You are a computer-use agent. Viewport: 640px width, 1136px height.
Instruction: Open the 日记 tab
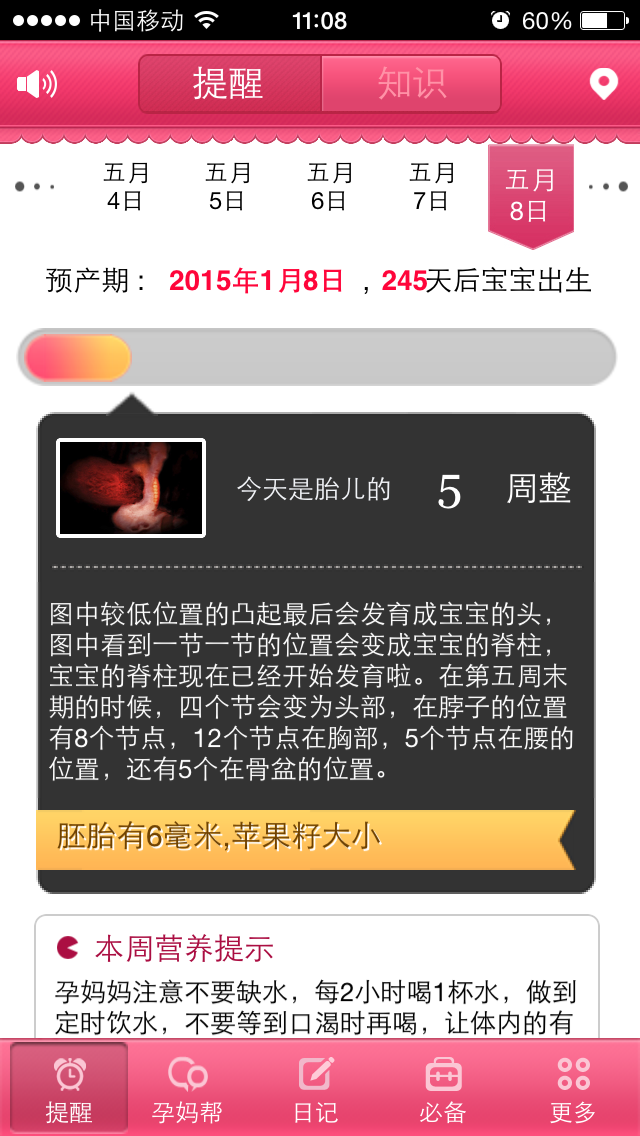pyautogui.click(x=316, y=1089)
